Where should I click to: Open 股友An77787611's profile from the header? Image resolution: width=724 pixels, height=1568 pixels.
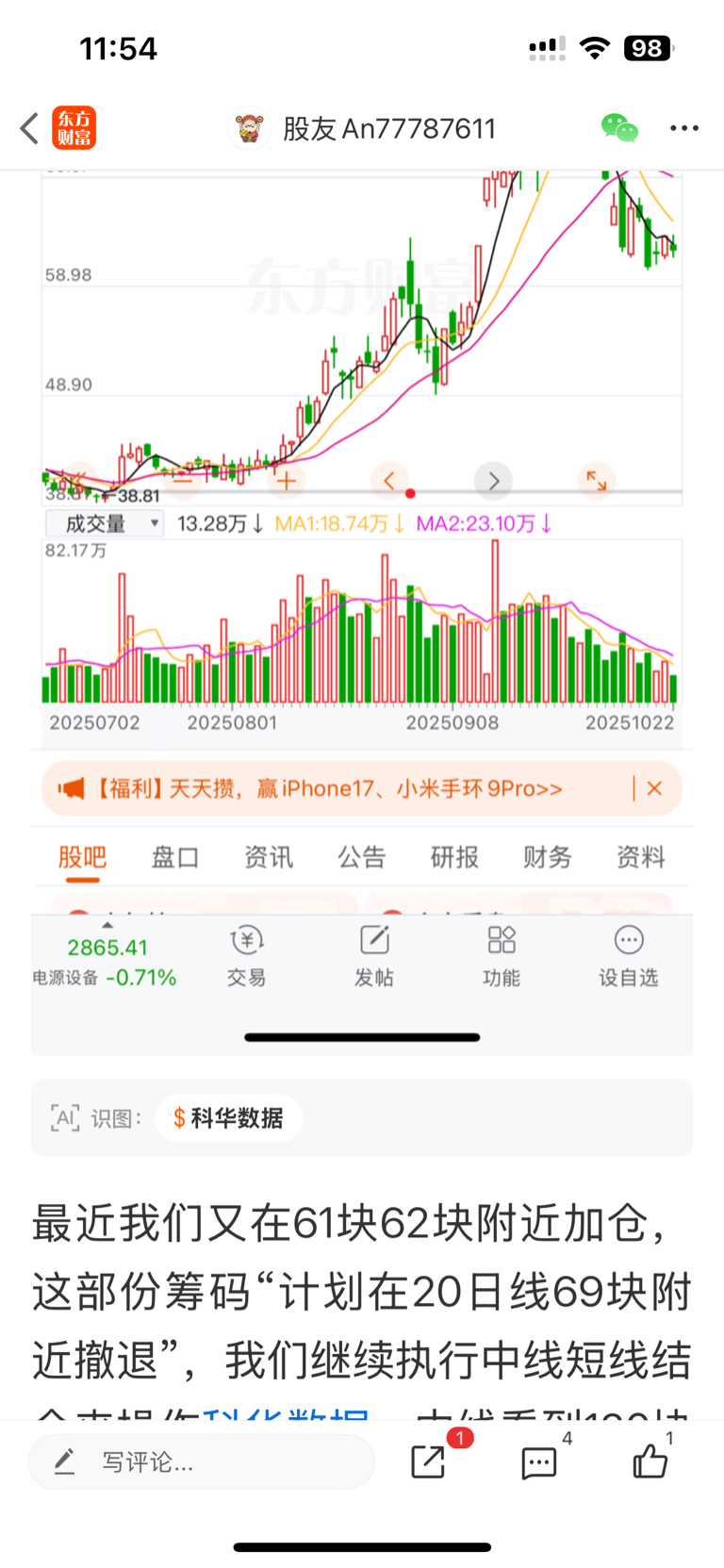pyautogui.click(x=362, y=128)
